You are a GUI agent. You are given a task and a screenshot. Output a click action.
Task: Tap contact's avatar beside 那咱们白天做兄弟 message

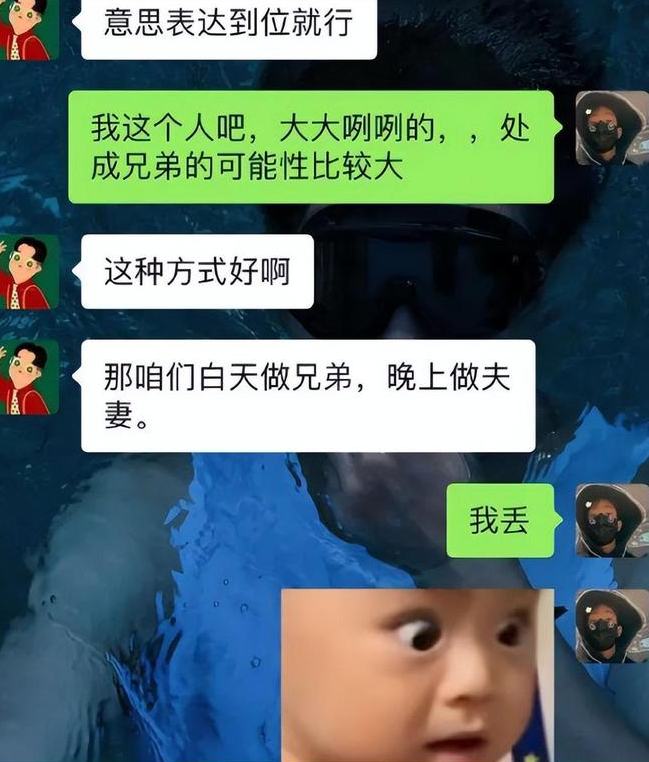27,377
